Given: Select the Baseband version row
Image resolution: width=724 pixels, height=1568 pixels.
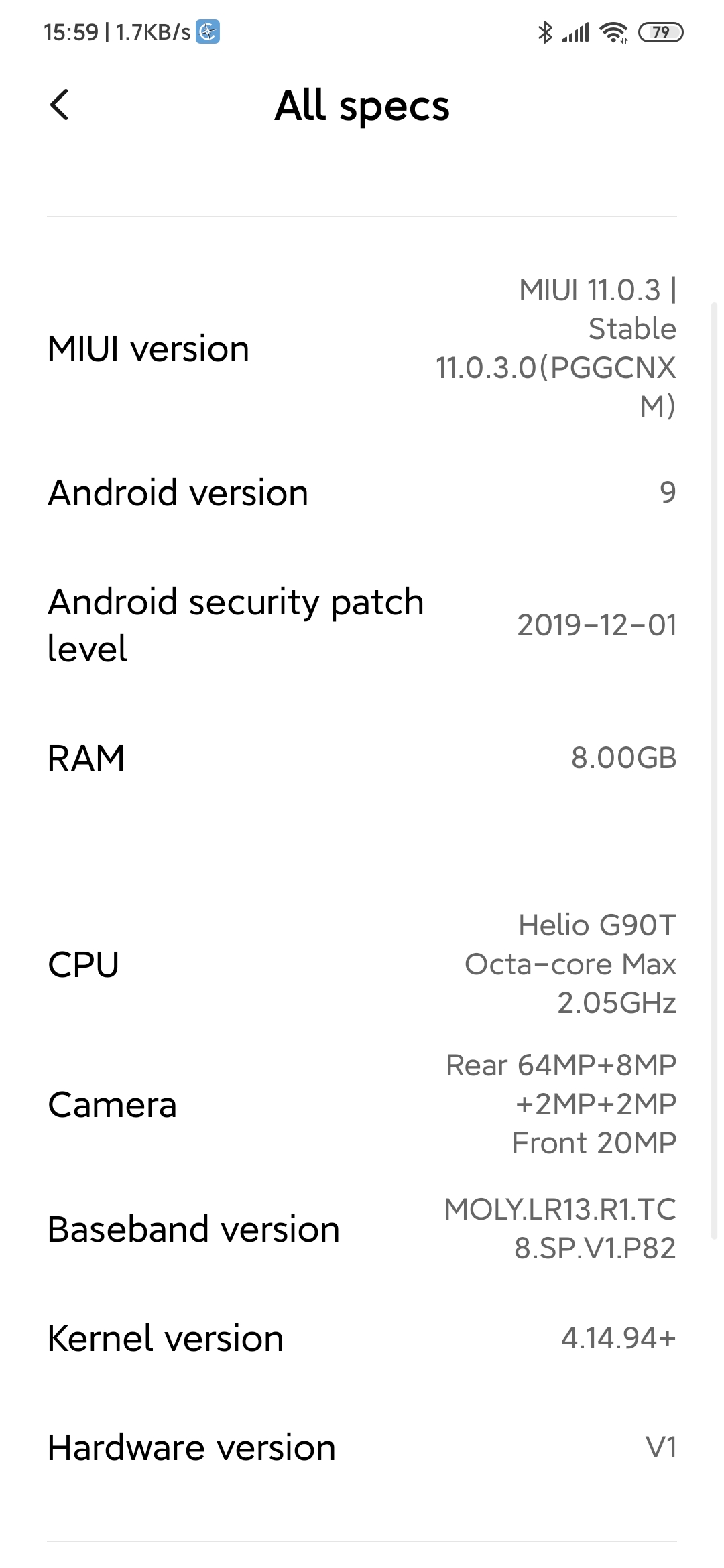Looking at the screenshot, I should 362,1229.
